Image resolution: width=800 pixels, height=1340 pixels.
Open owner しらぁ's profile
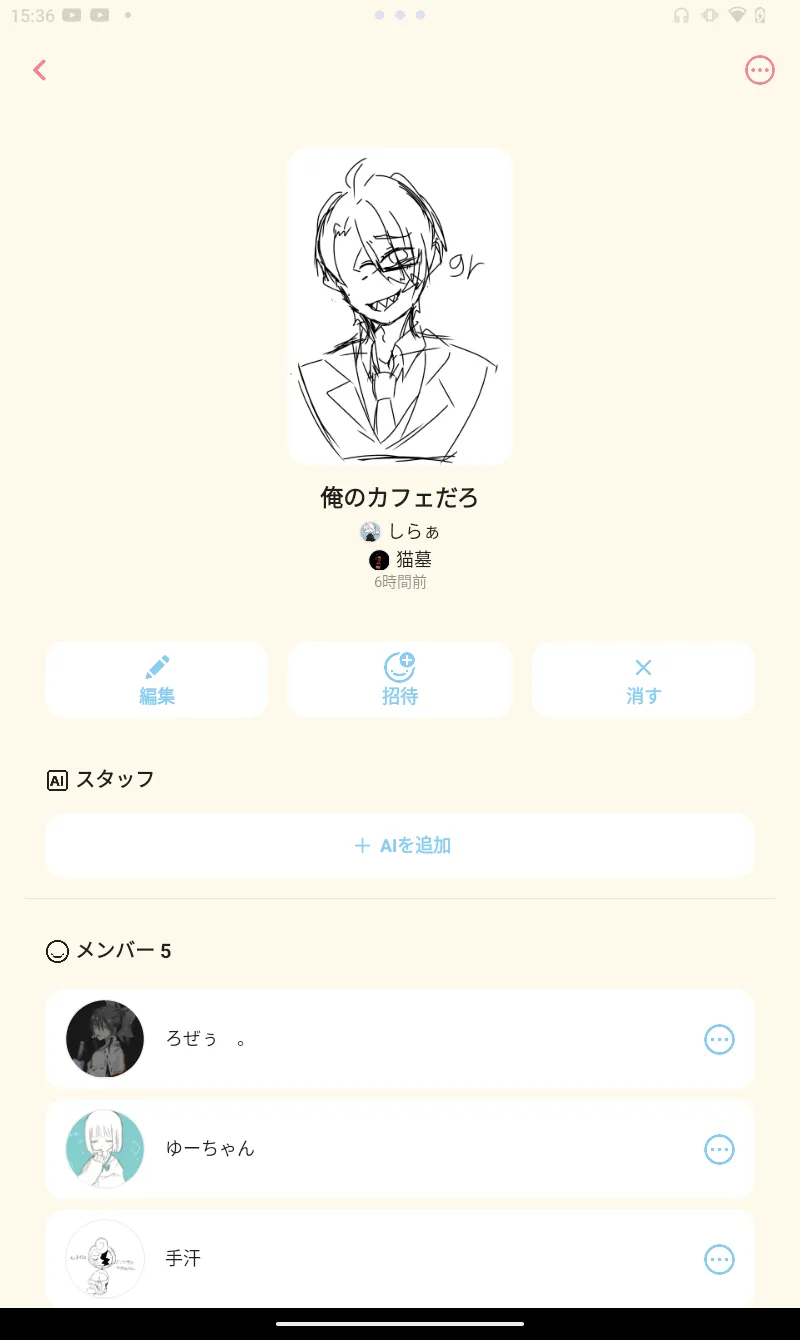tap(400, 531)
